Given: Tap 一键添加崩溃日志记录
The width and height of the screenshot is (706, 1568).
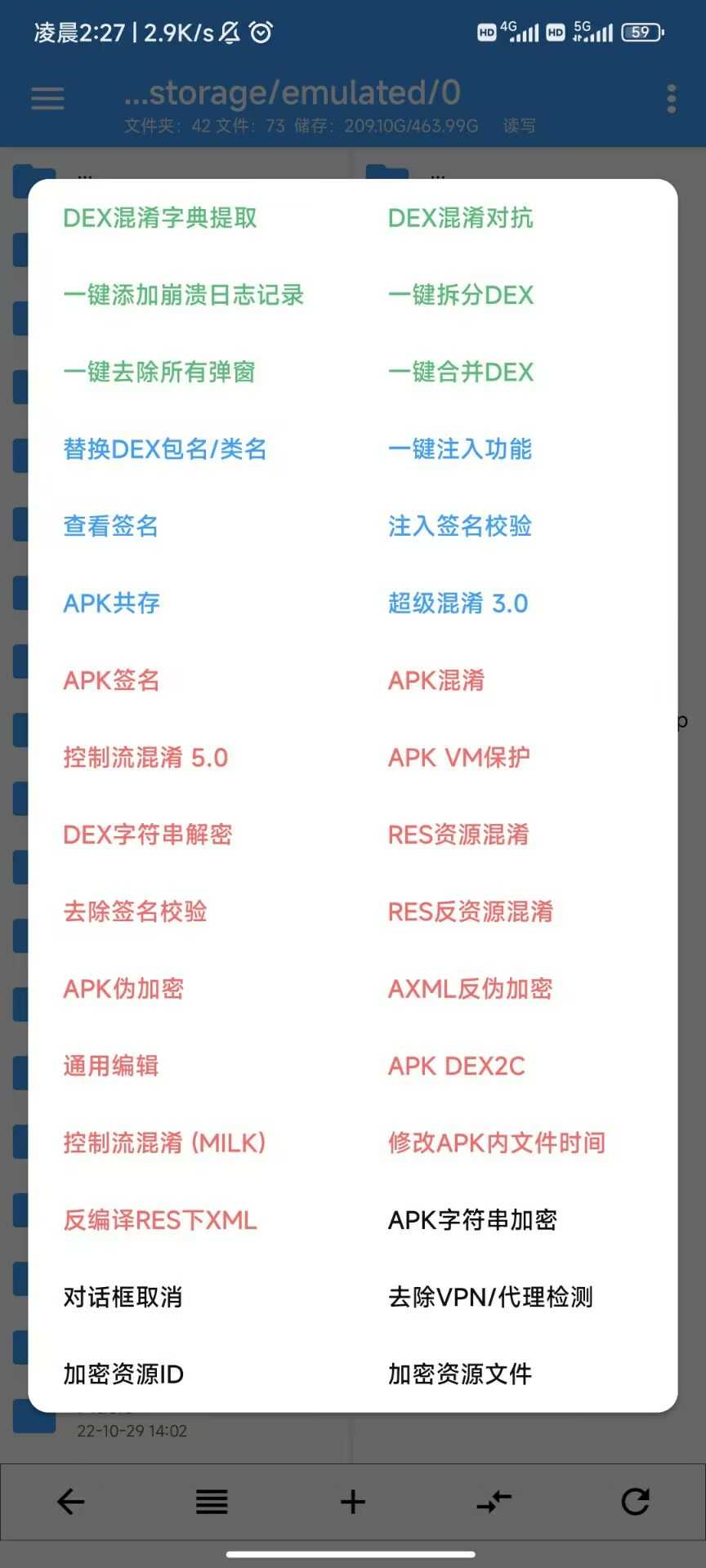Looking at the screenshot, I should coord(183,295).
